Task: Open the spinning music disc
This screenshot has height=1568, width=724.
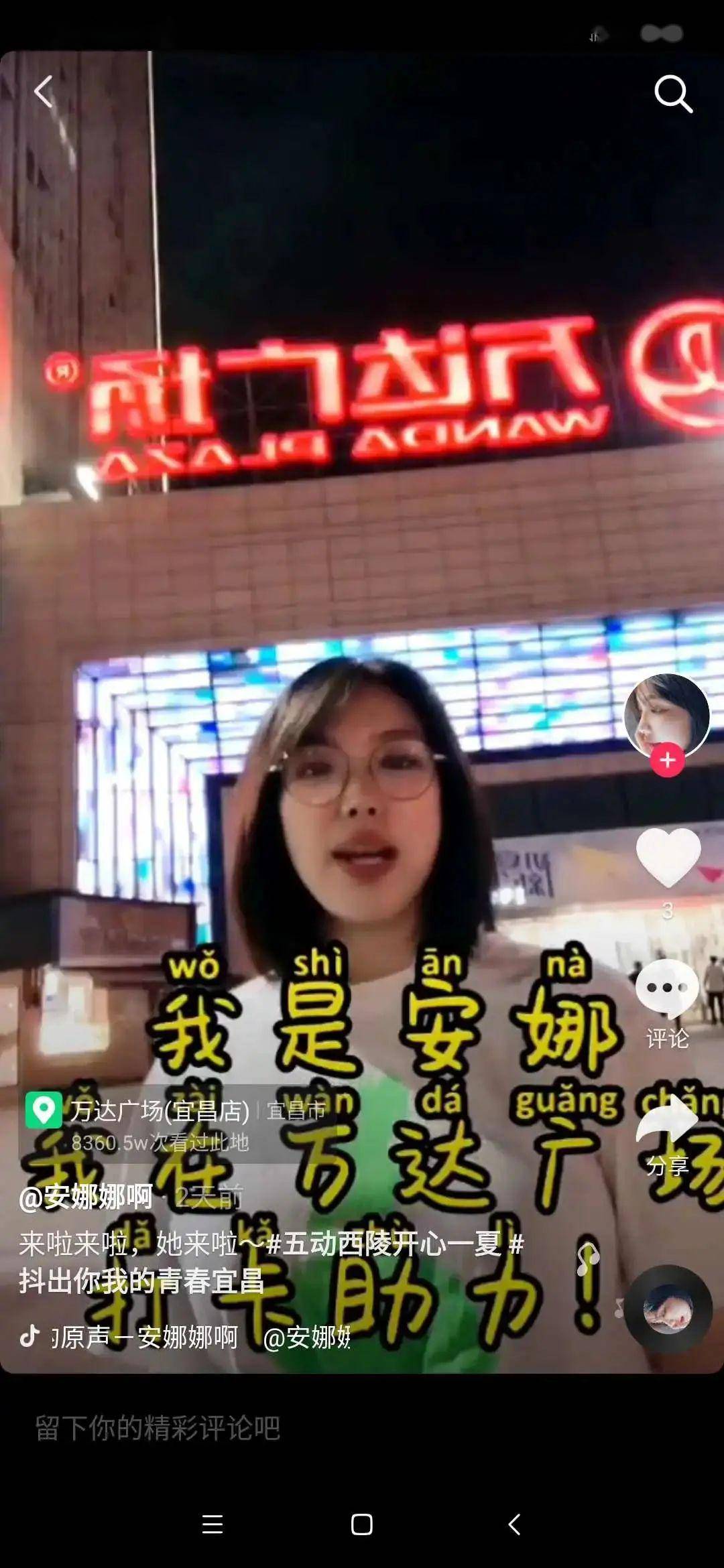Action: click(x=668, y=1308)
